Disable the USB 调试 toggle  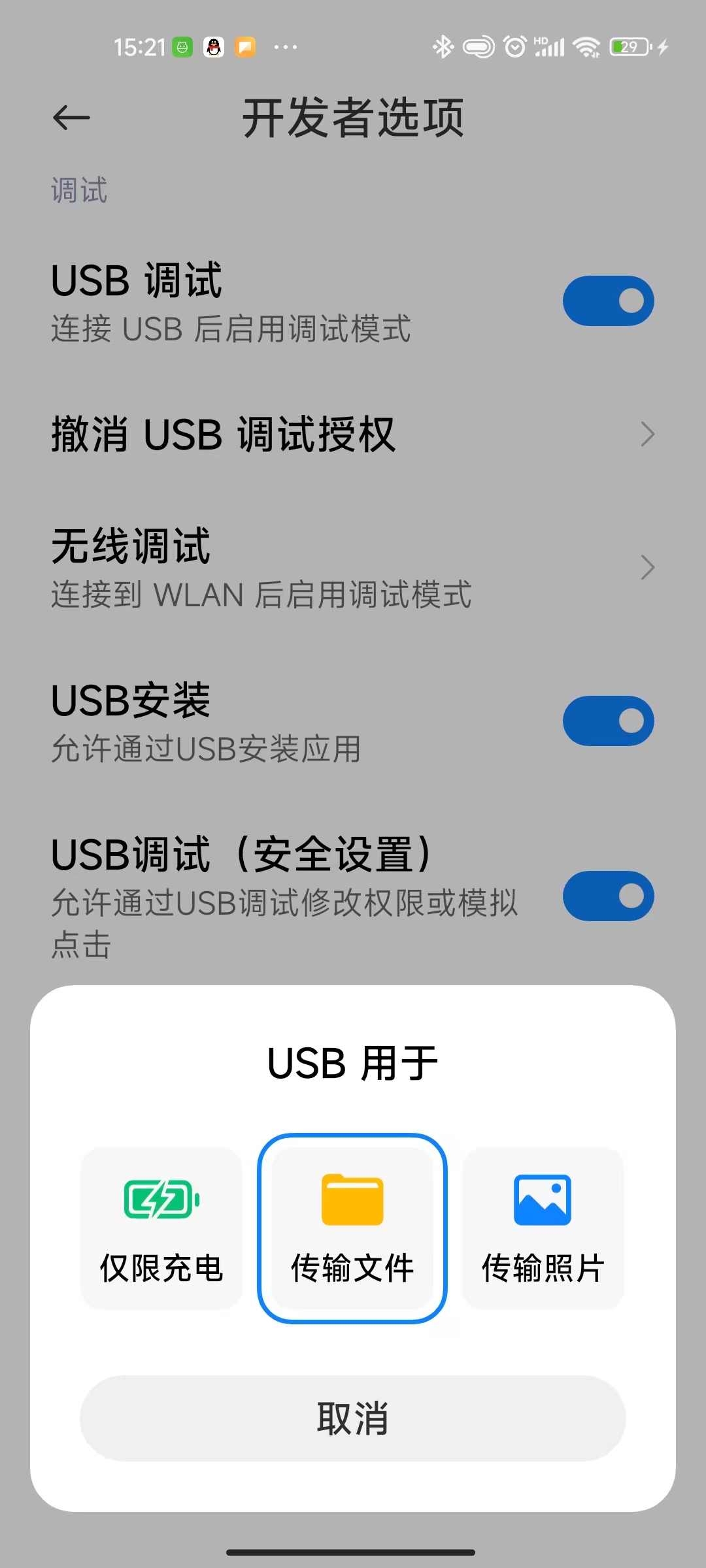click(x=607, y=301)
